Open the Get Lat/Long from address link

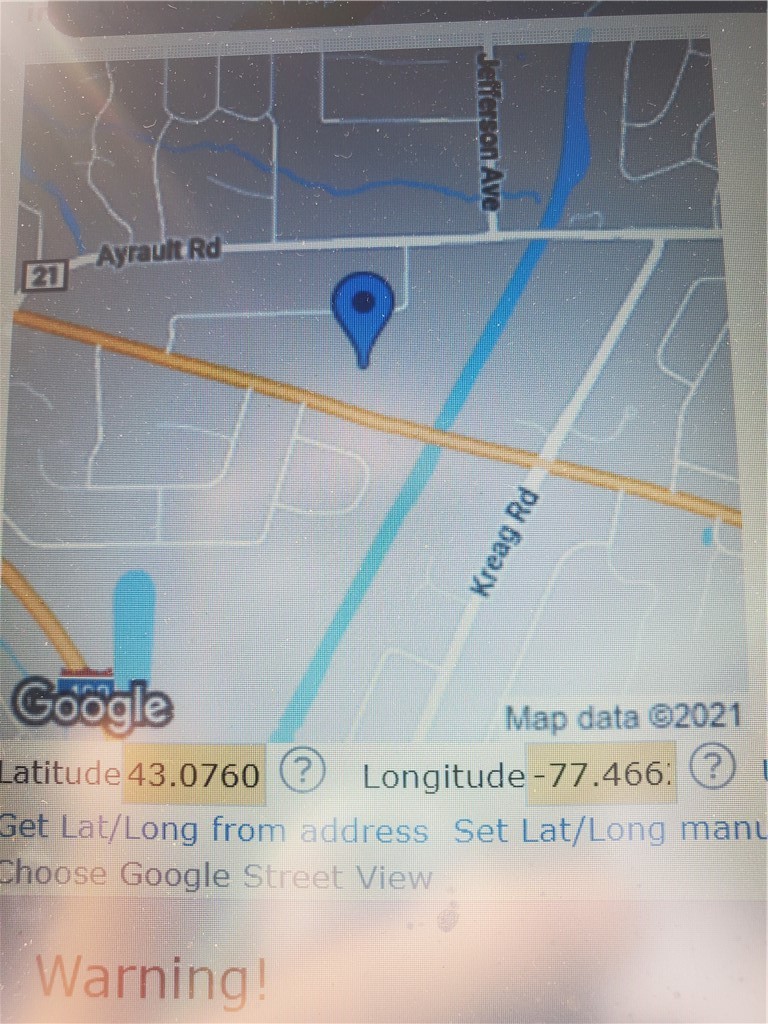(x=214, y=830)
